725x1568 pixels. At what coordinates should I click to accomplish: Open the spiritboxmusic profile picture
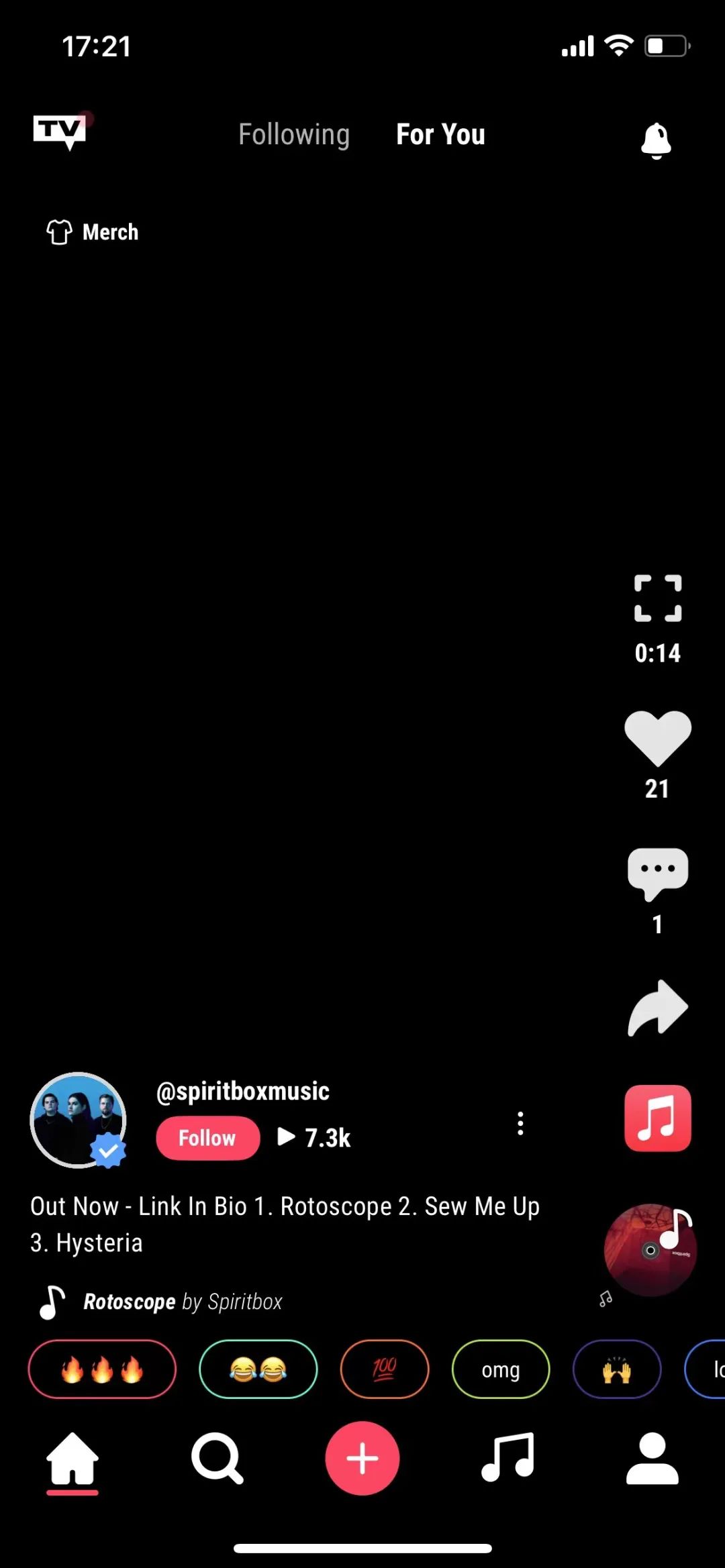point(78,1120)
